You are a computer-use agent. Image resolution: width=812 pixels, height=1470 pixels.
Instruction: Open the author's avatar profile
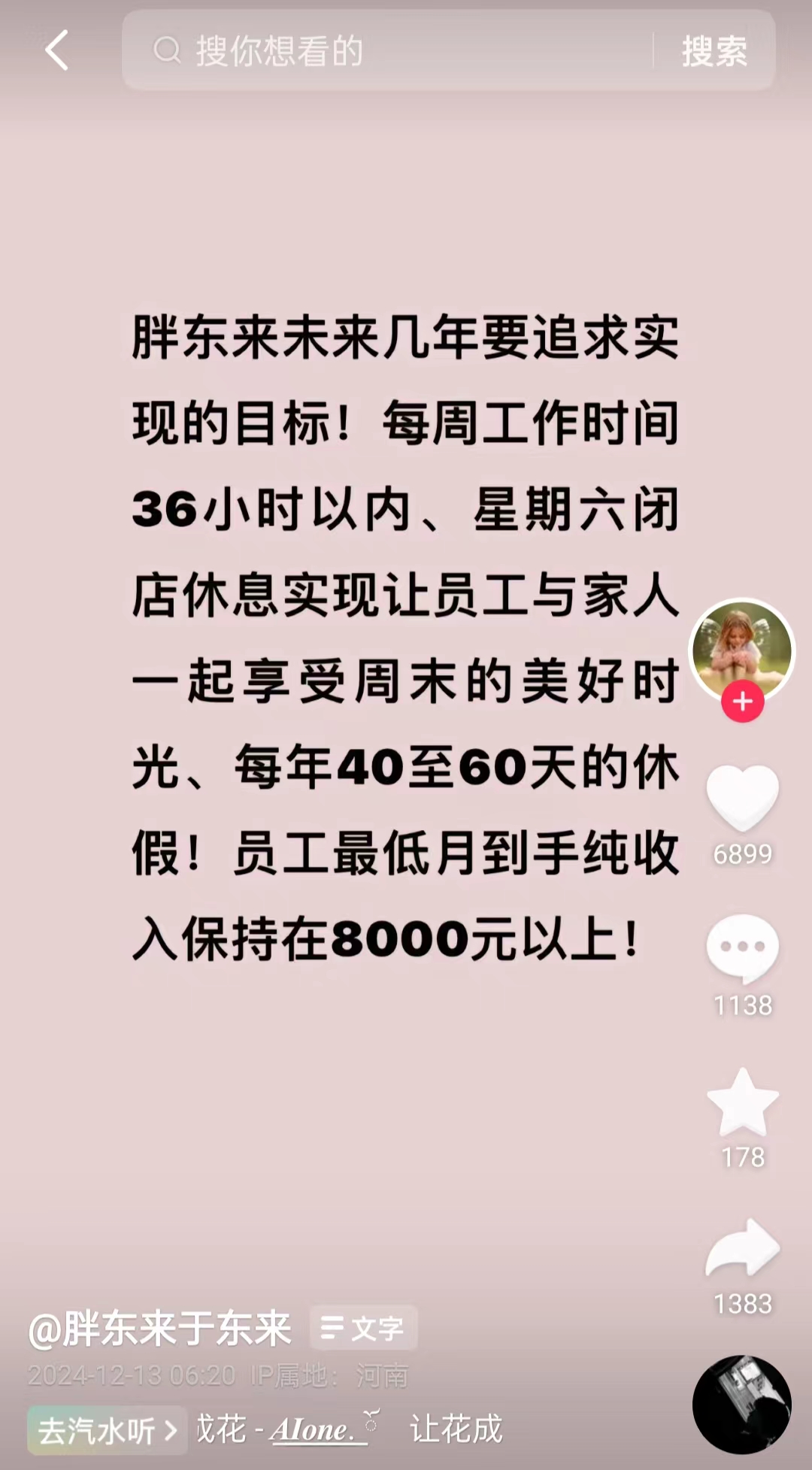coord(742,651)
